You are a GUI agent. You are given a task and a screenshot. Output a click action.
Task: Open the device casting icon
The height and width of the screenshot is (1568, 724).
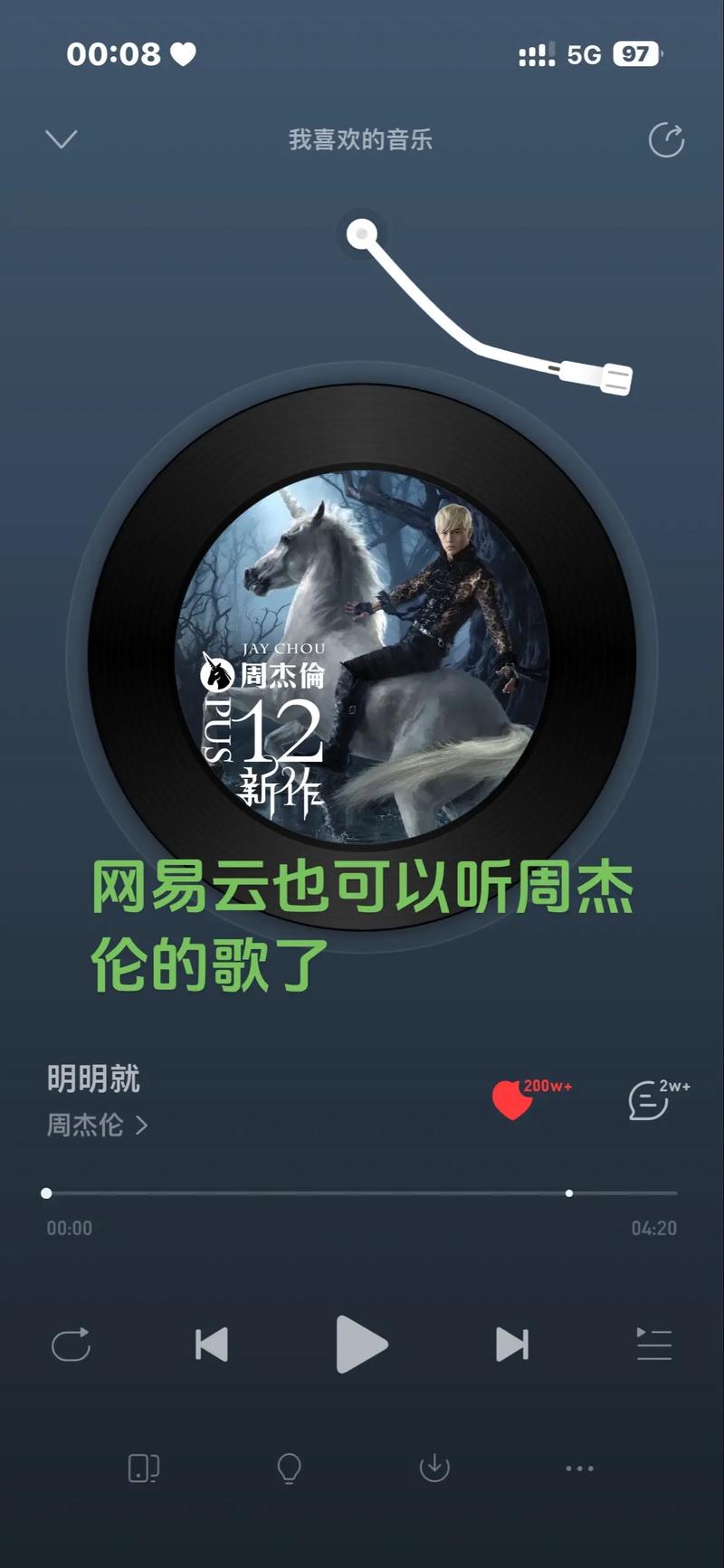[x=144, y=1468]
